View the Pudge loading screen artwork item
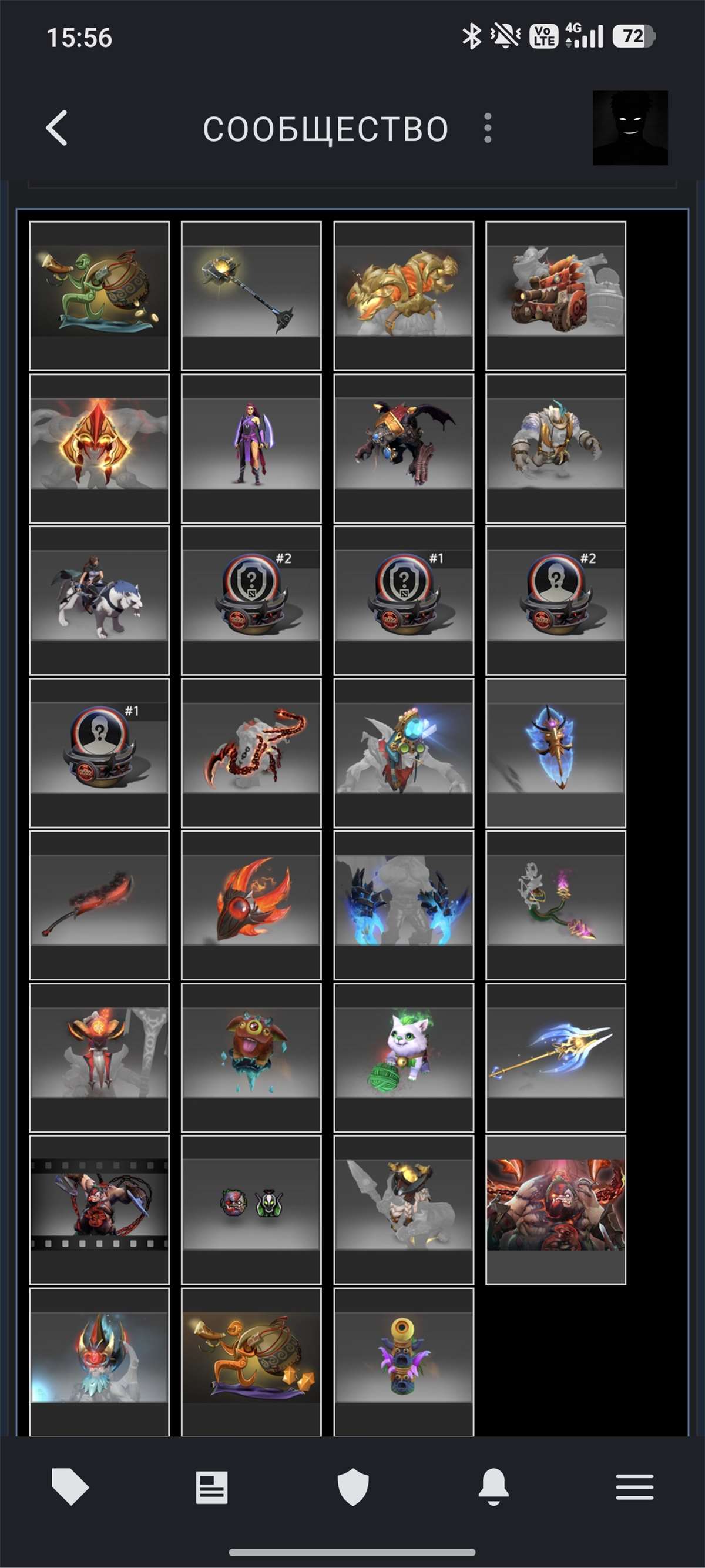Image resolution: width=705 pixels, height=1568 pixels. click(555, 1209)
